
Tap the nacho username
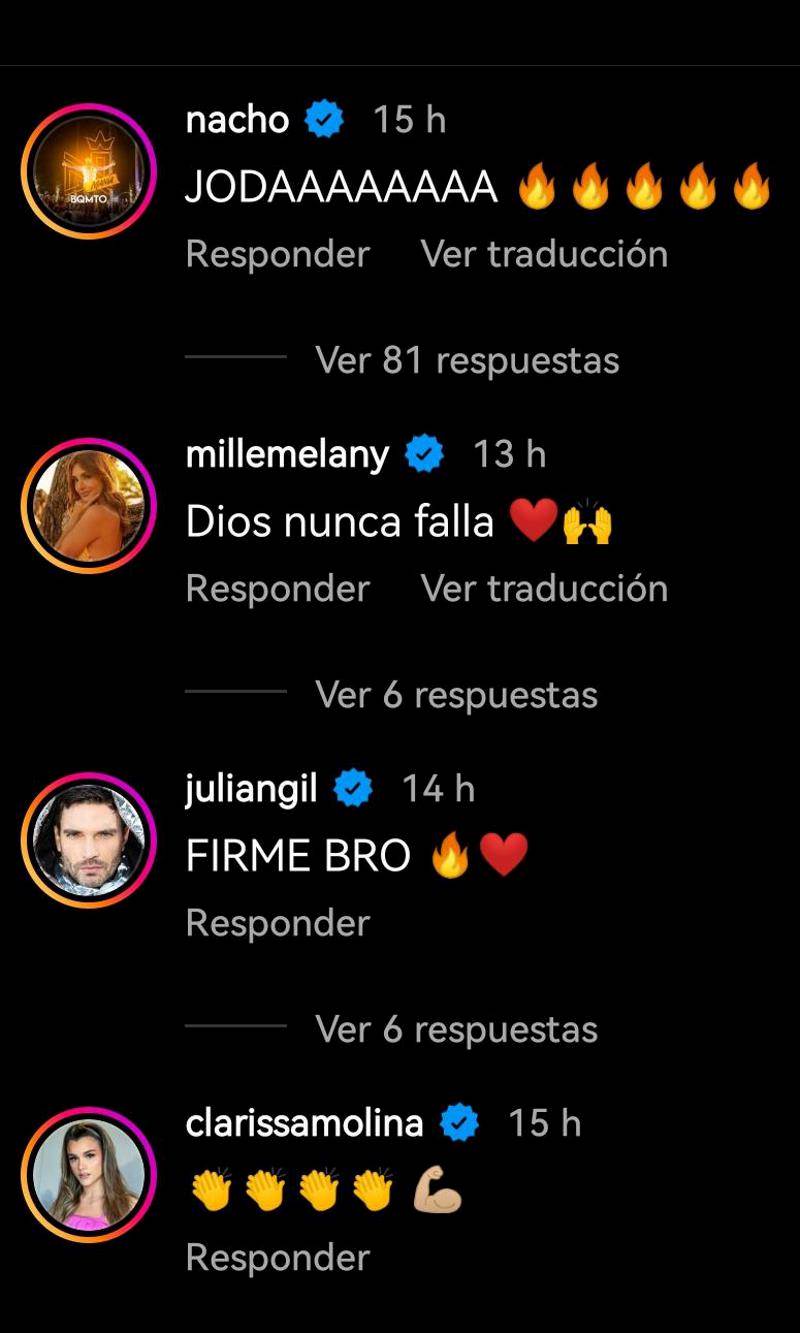(x=237, y=120)
